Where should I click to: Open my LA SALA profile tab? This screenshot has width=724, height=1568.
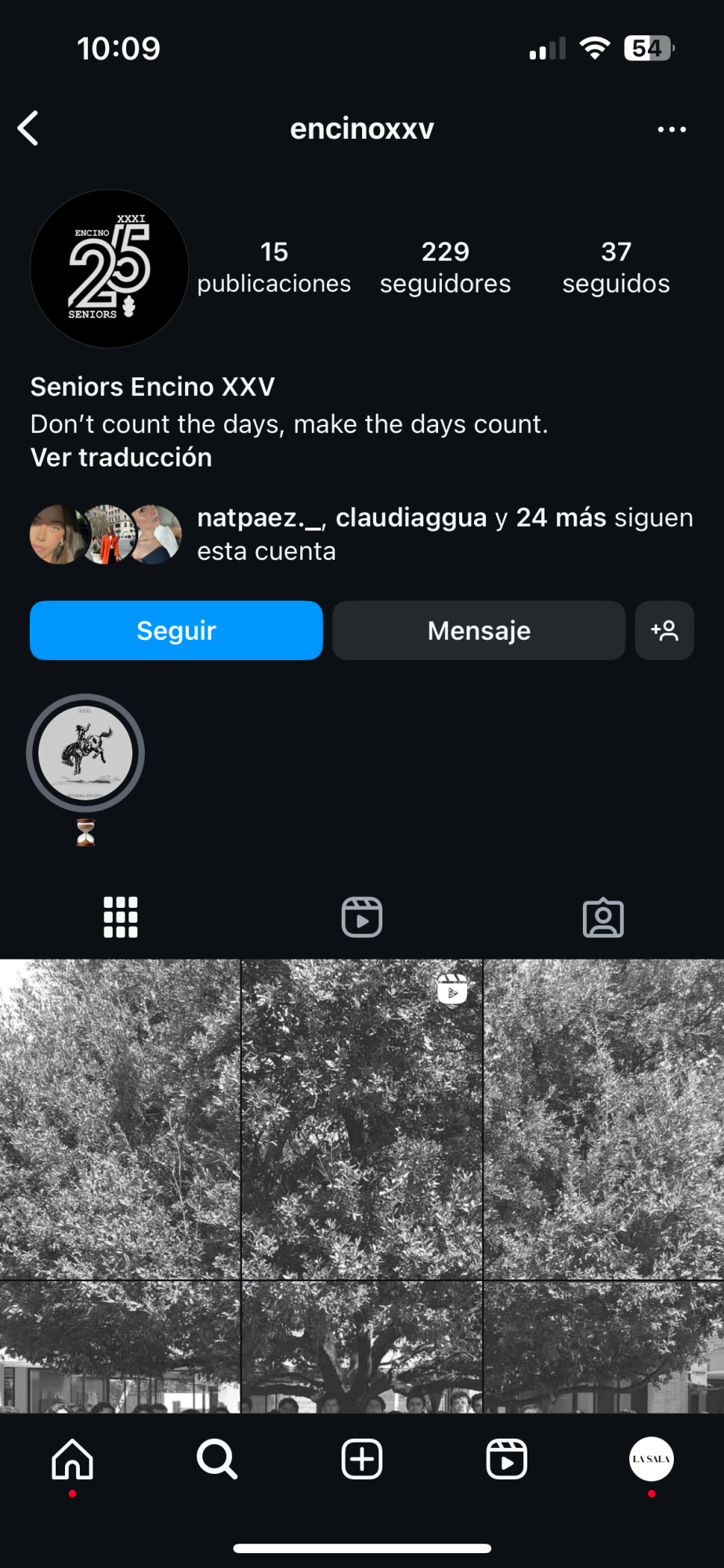651,1460
